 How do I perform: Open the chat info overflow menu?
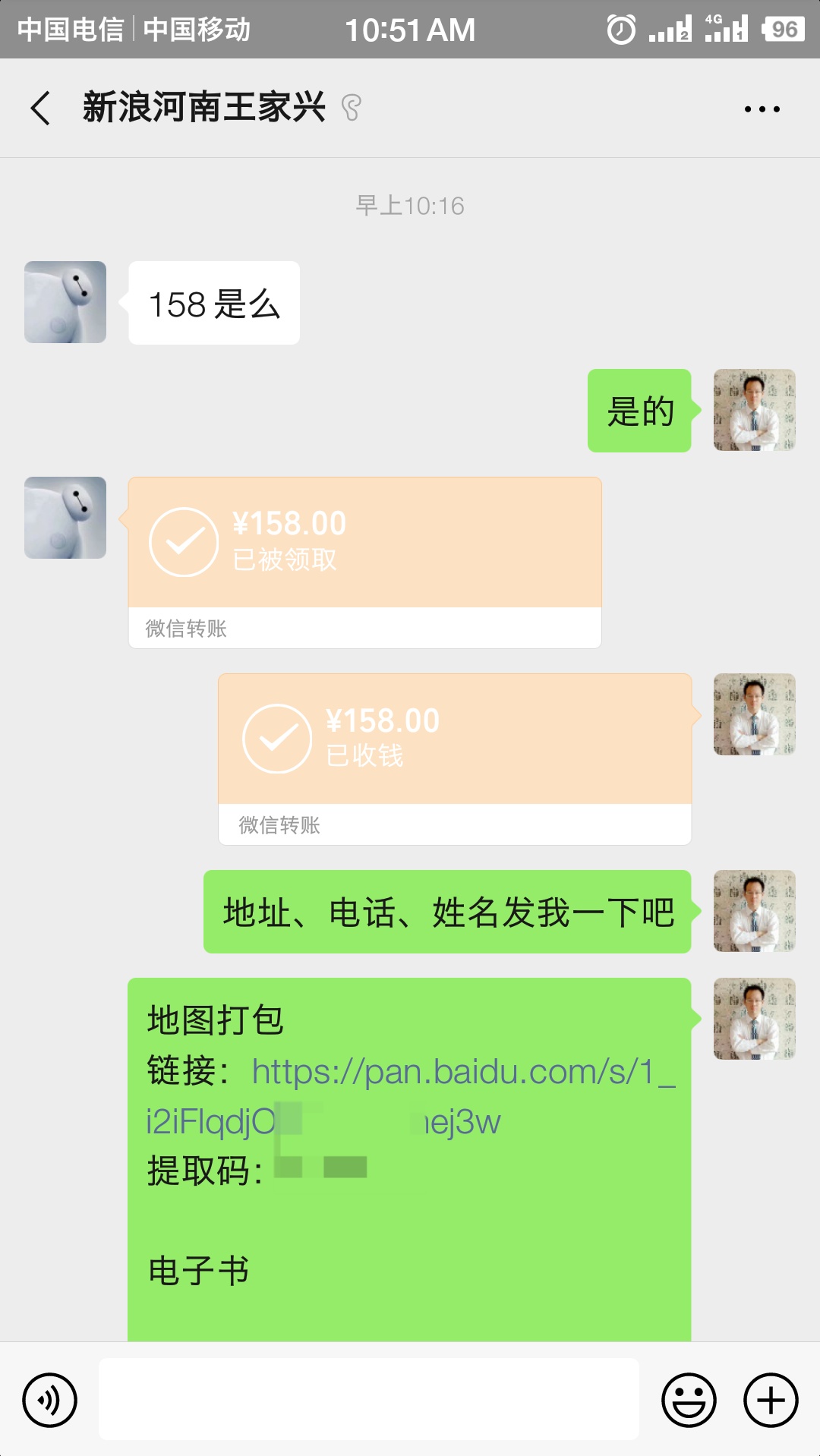pos(762,109)
